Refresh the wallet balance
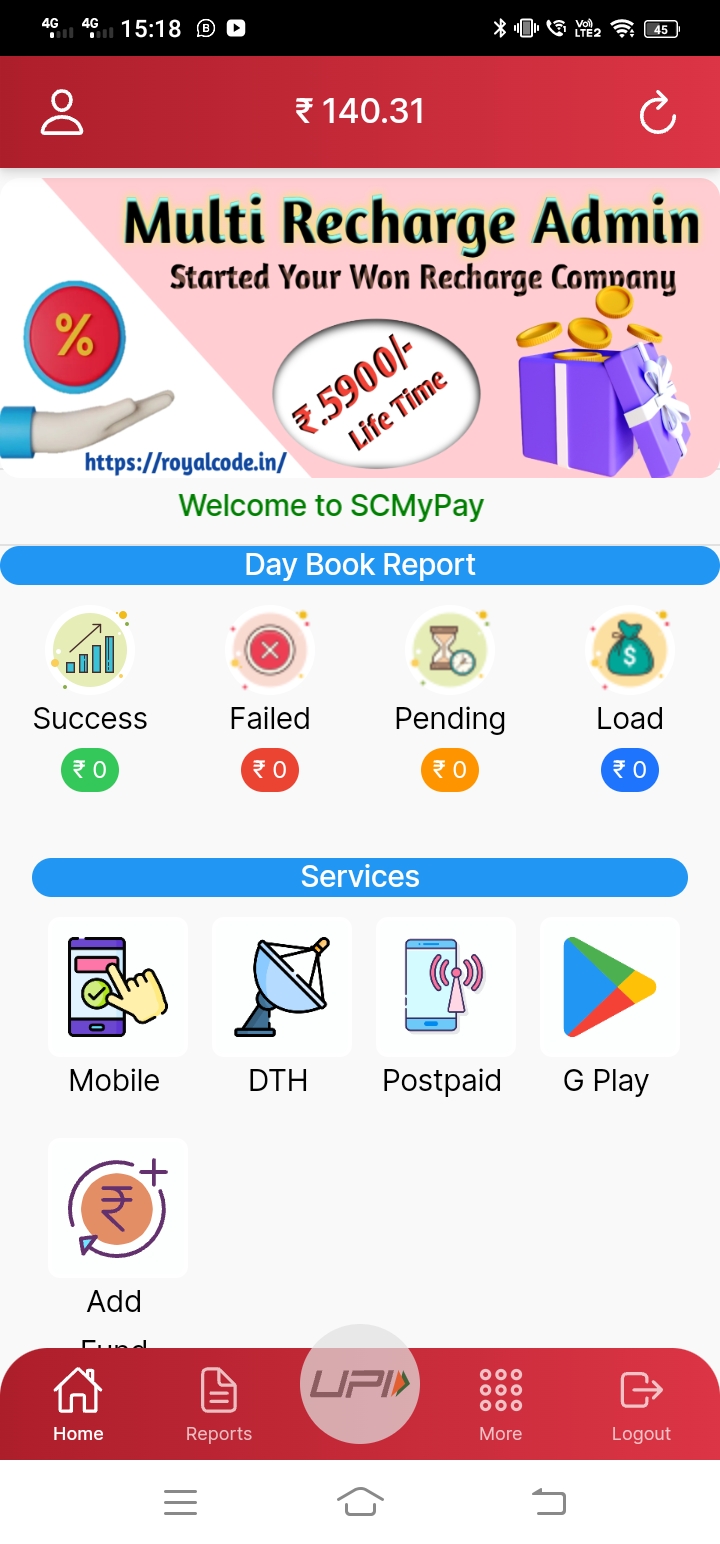720x1544 pixels. [x=658, y=112]
